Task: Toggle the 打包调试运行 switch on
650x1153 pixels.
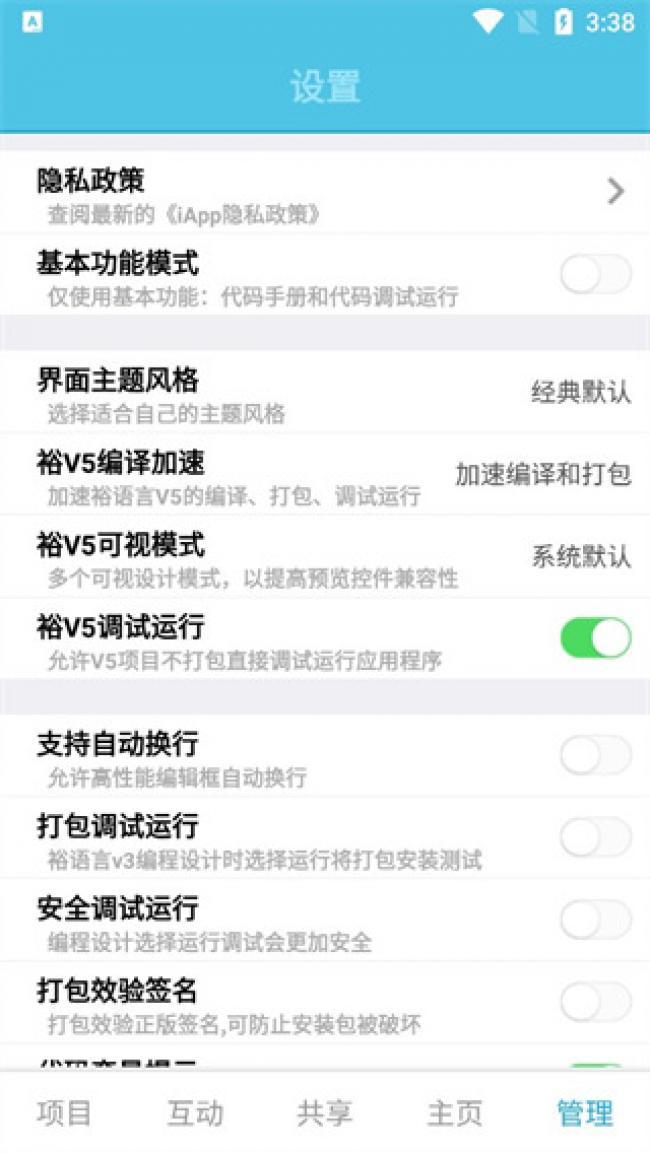Action: 595,837
